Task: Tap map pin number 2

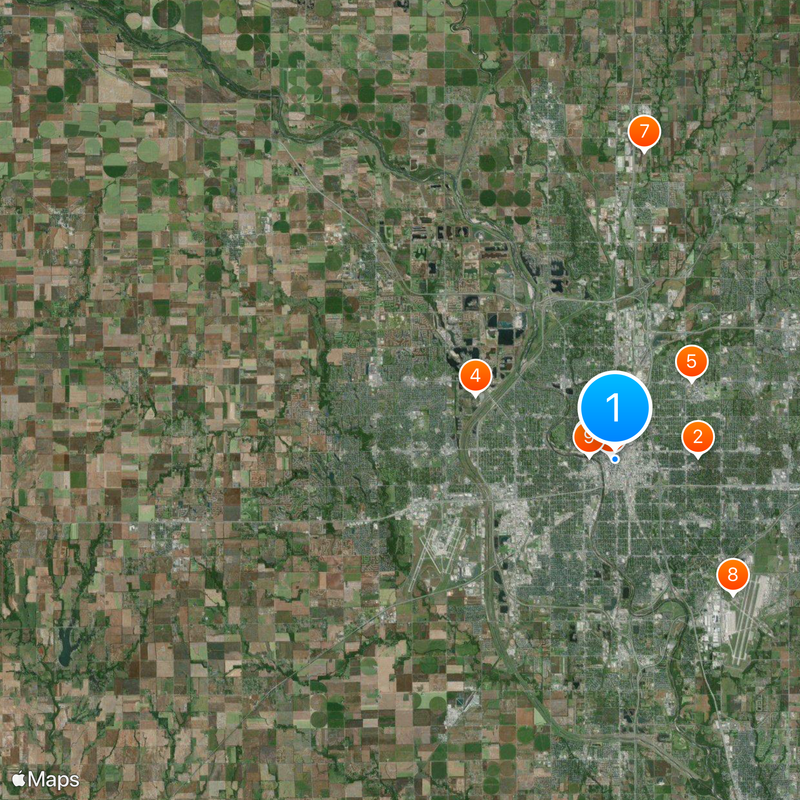Action: pyautogui.click(x=697, y=437)
